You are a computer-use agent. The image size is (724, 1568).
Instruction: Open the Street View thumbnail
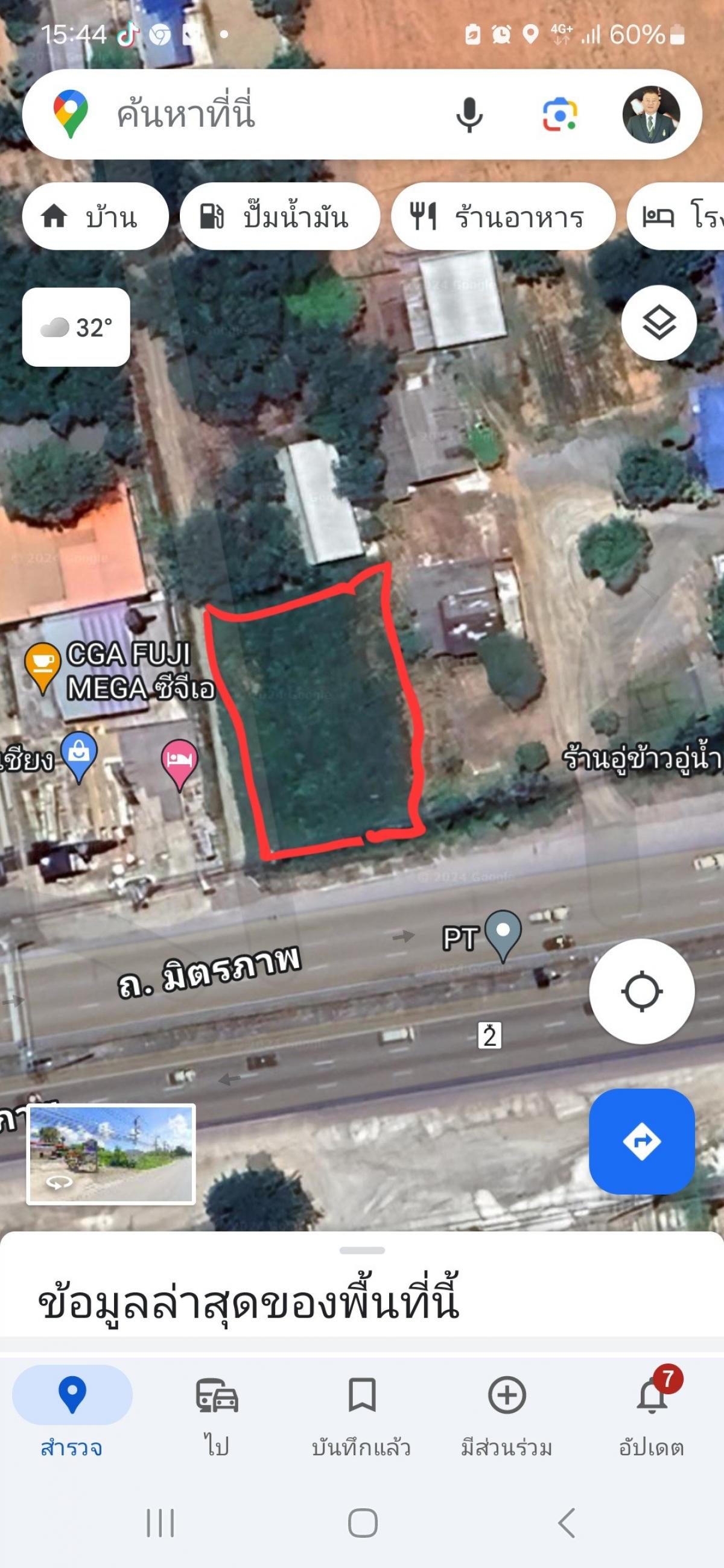(x=111, y=1154)
